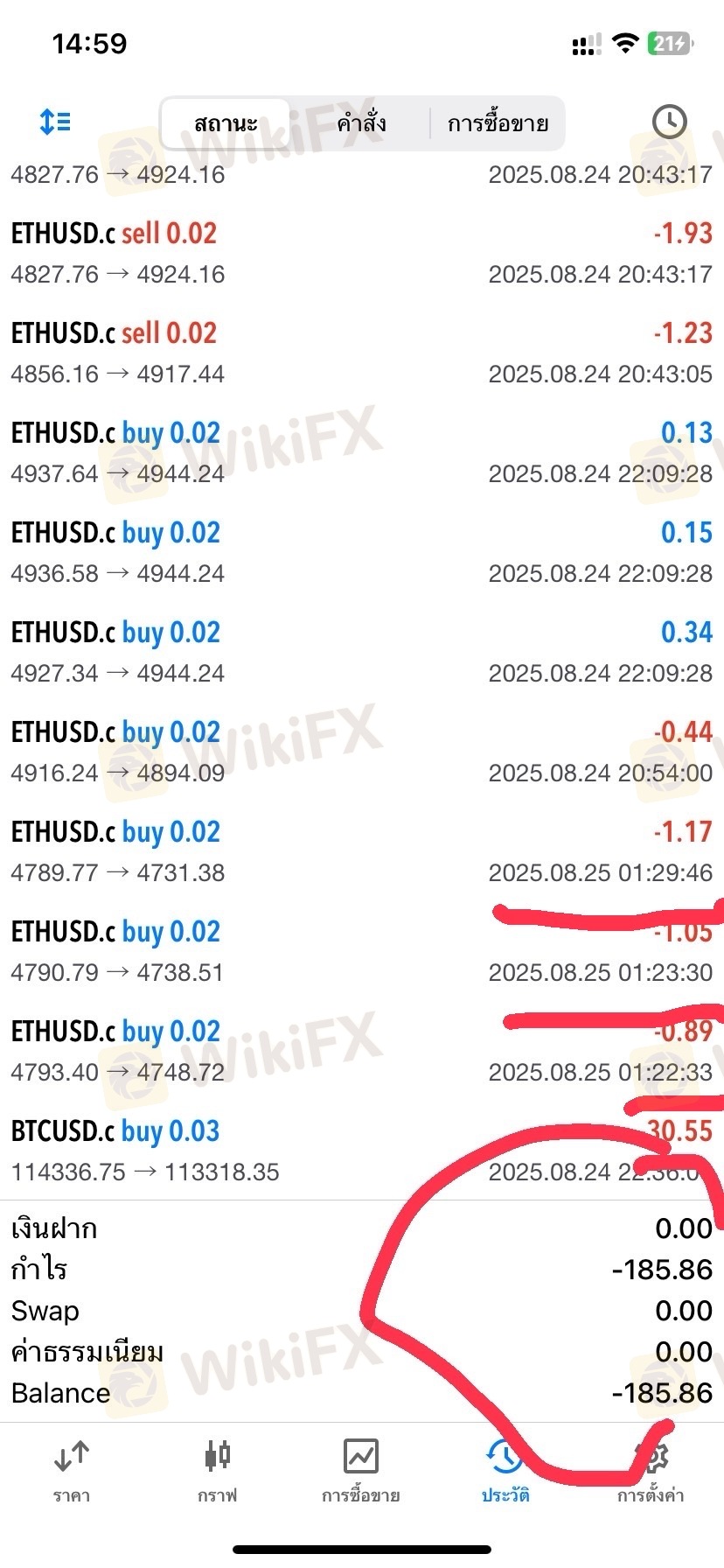Tap the ETHUSD.c buy trade with 0.13 profit

click(362, 452)
